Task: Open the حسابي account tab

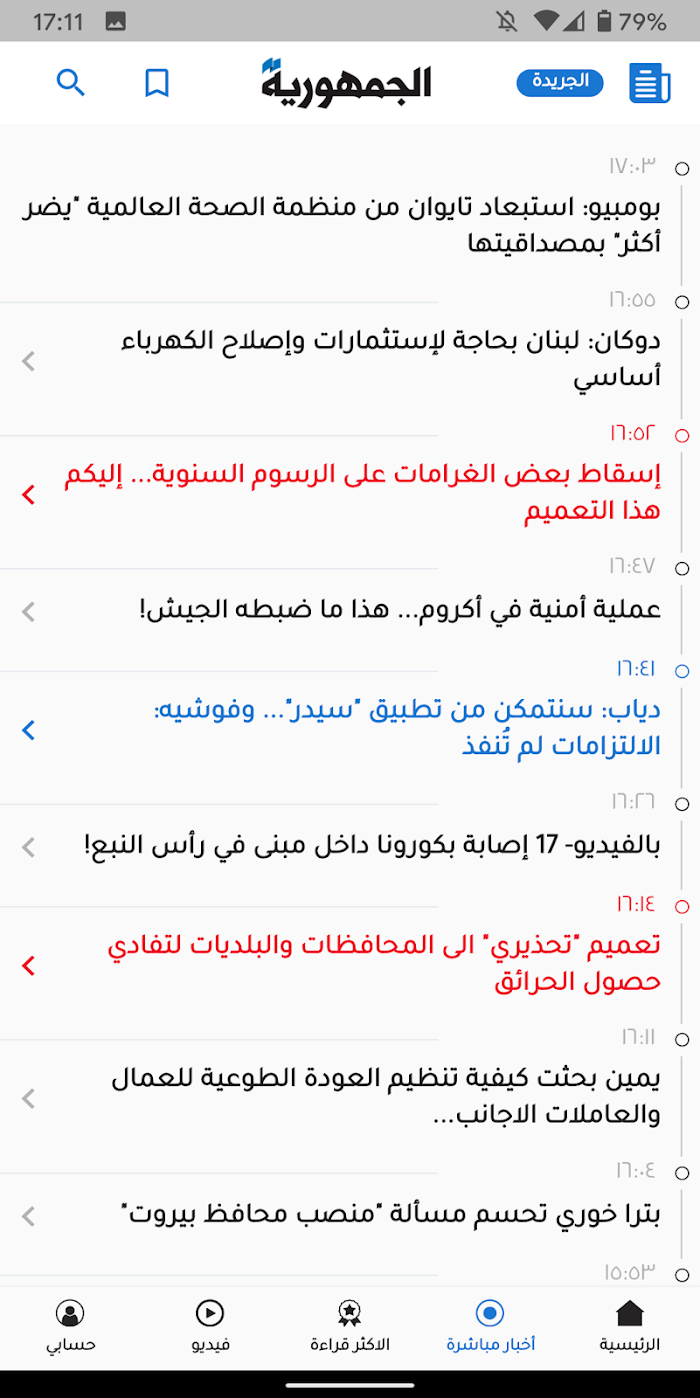Action: point(70,1326)
